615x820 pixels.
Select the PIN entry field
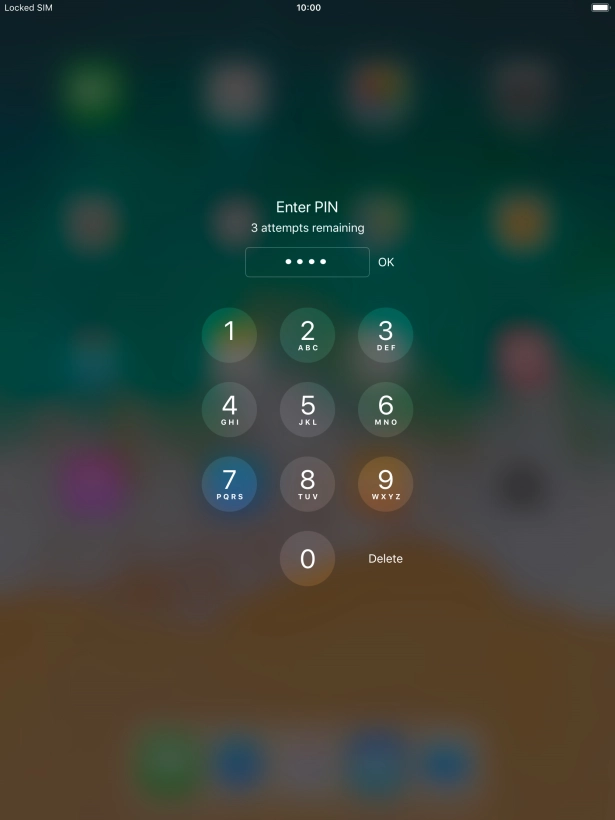(307, 262)
